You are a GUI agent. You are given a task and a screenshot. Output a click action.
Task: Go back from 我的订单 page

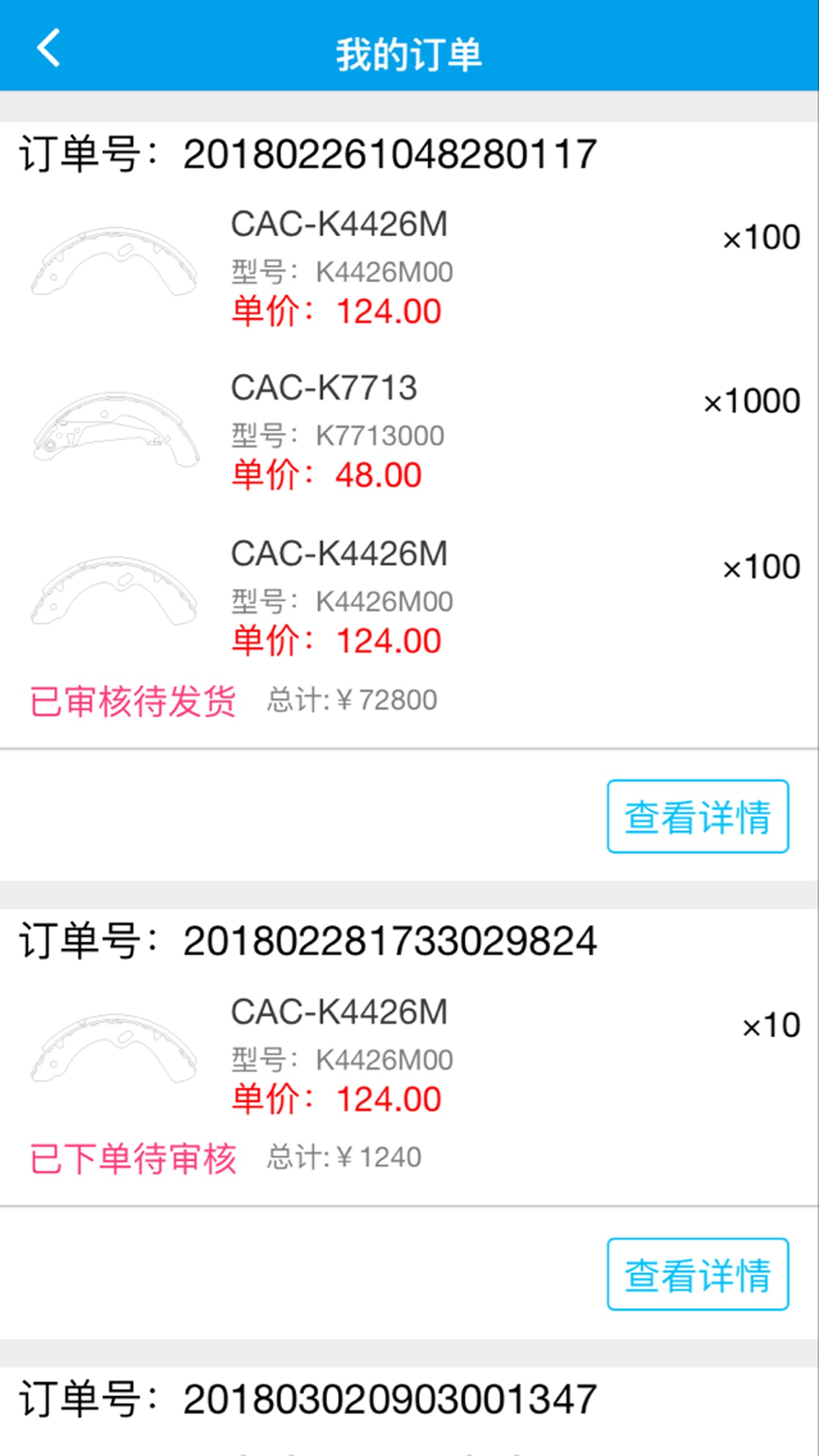click(x=49, y=47)
